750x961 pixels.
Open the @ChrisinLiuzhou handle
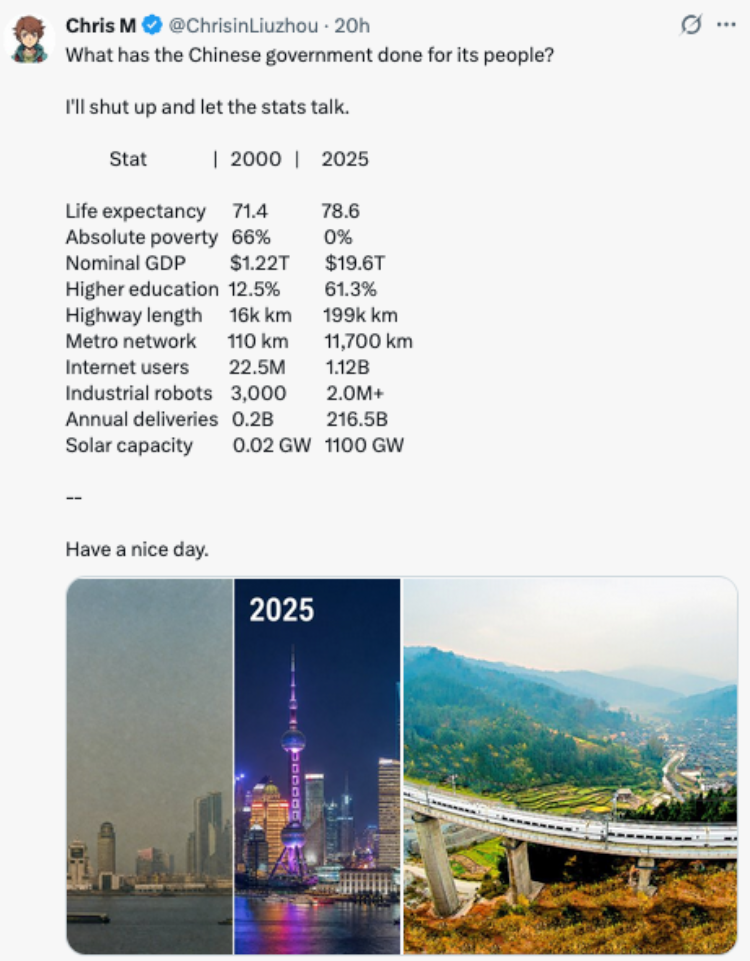[x=243, y=26]
